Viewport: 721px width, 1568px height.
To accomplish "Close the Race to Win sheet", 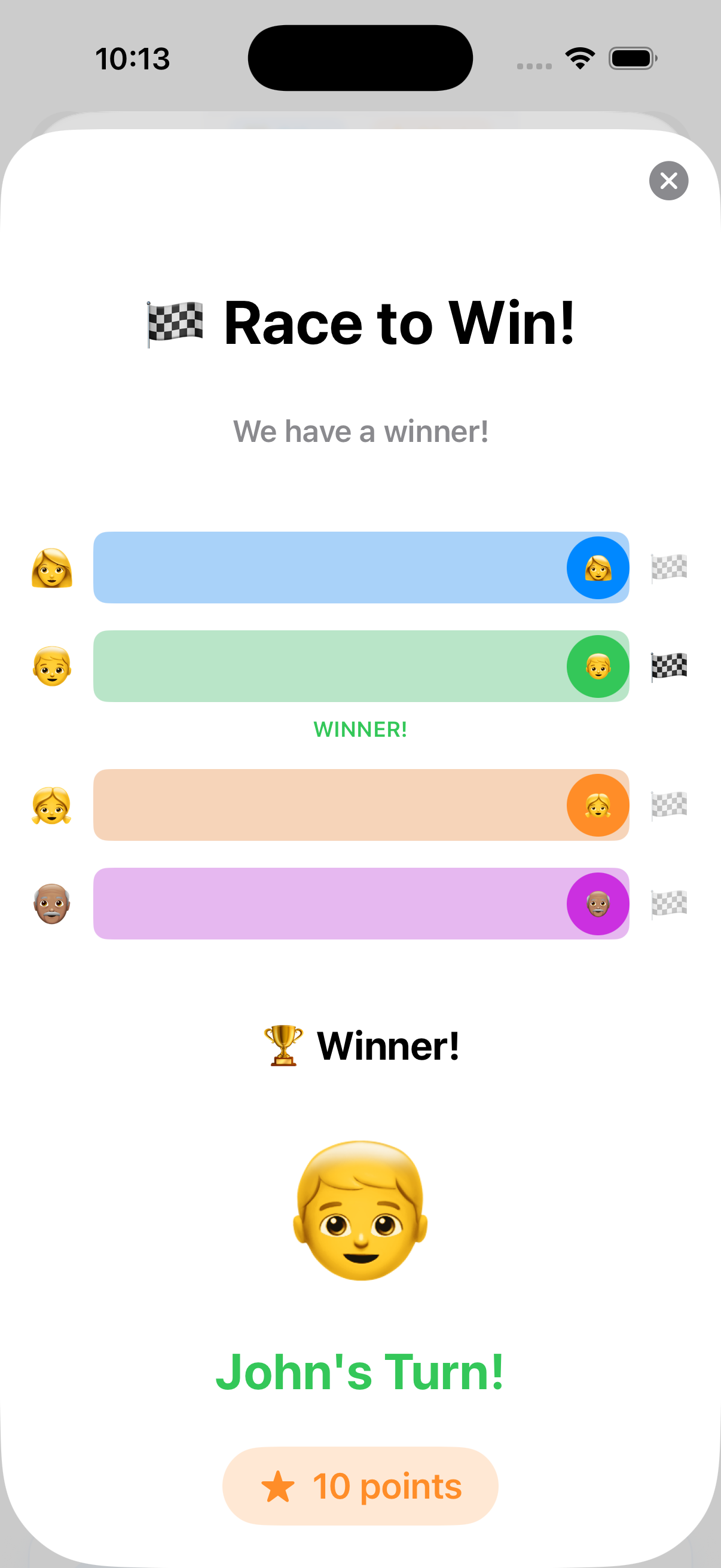I will pyautogui.click(x=668, y=181).
